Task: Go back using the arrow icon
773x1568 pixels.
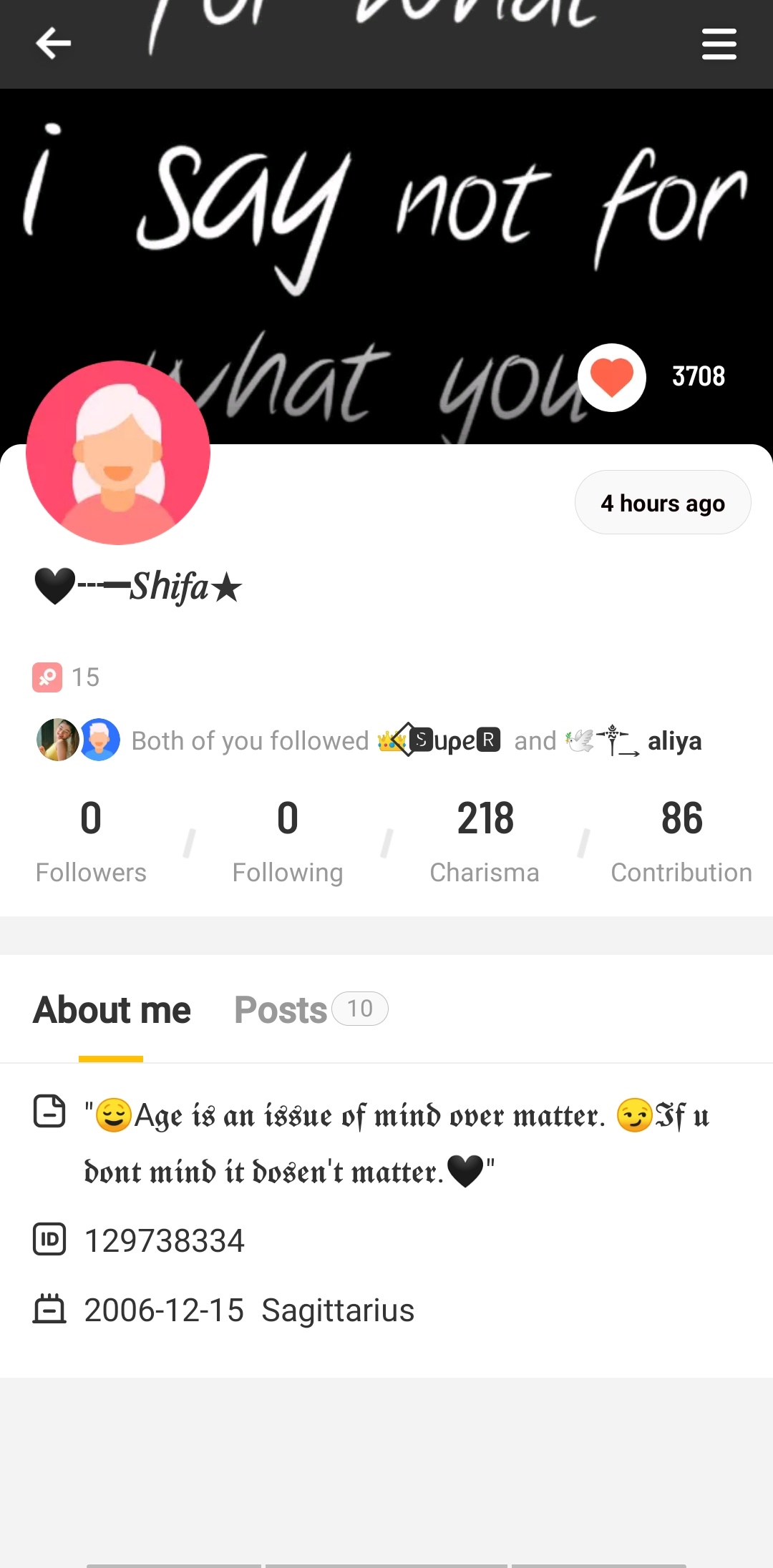Action: point(54,44)
